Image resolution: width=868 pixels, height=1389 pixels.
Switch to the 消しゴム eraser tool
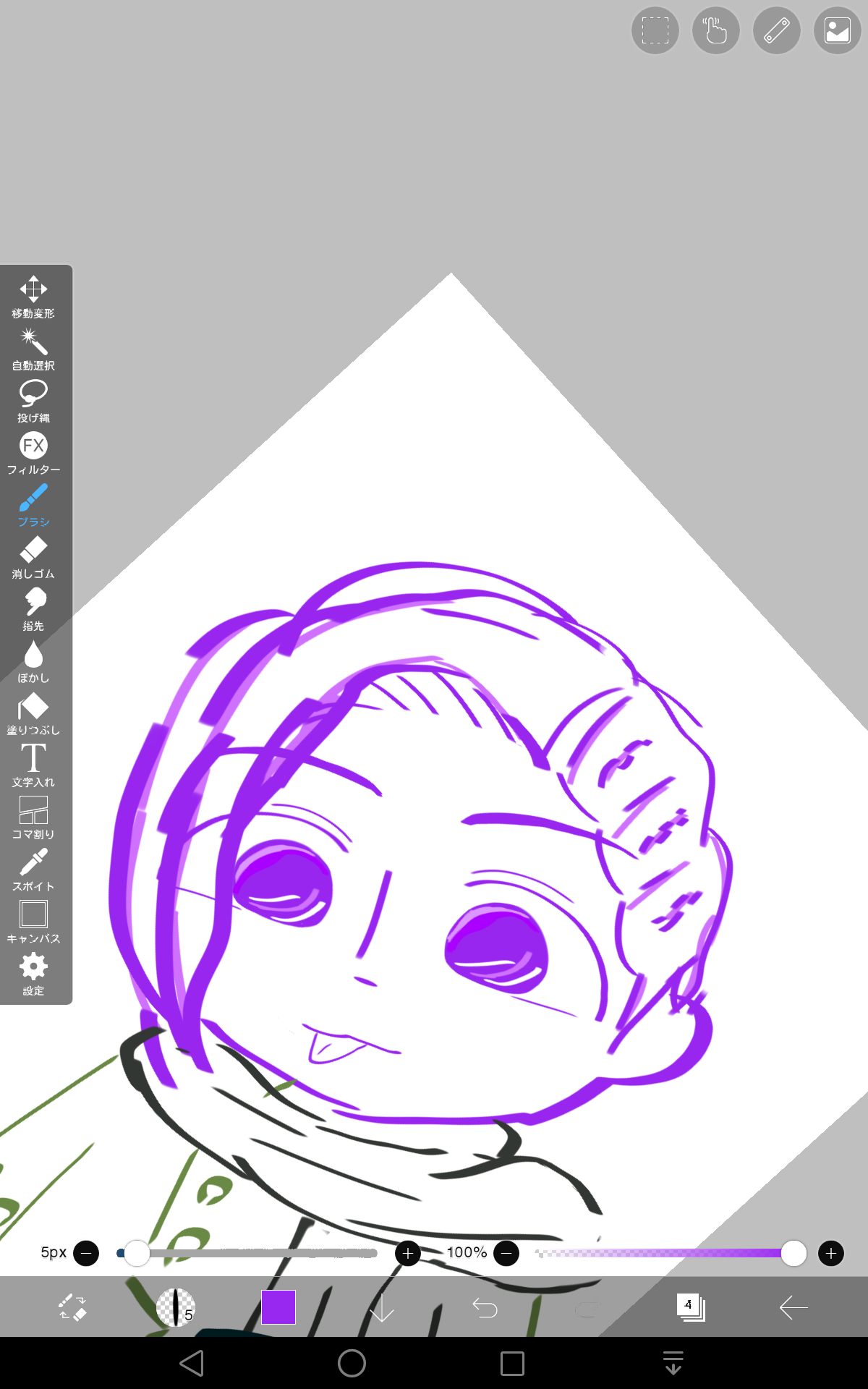click(x=33, y=556)
